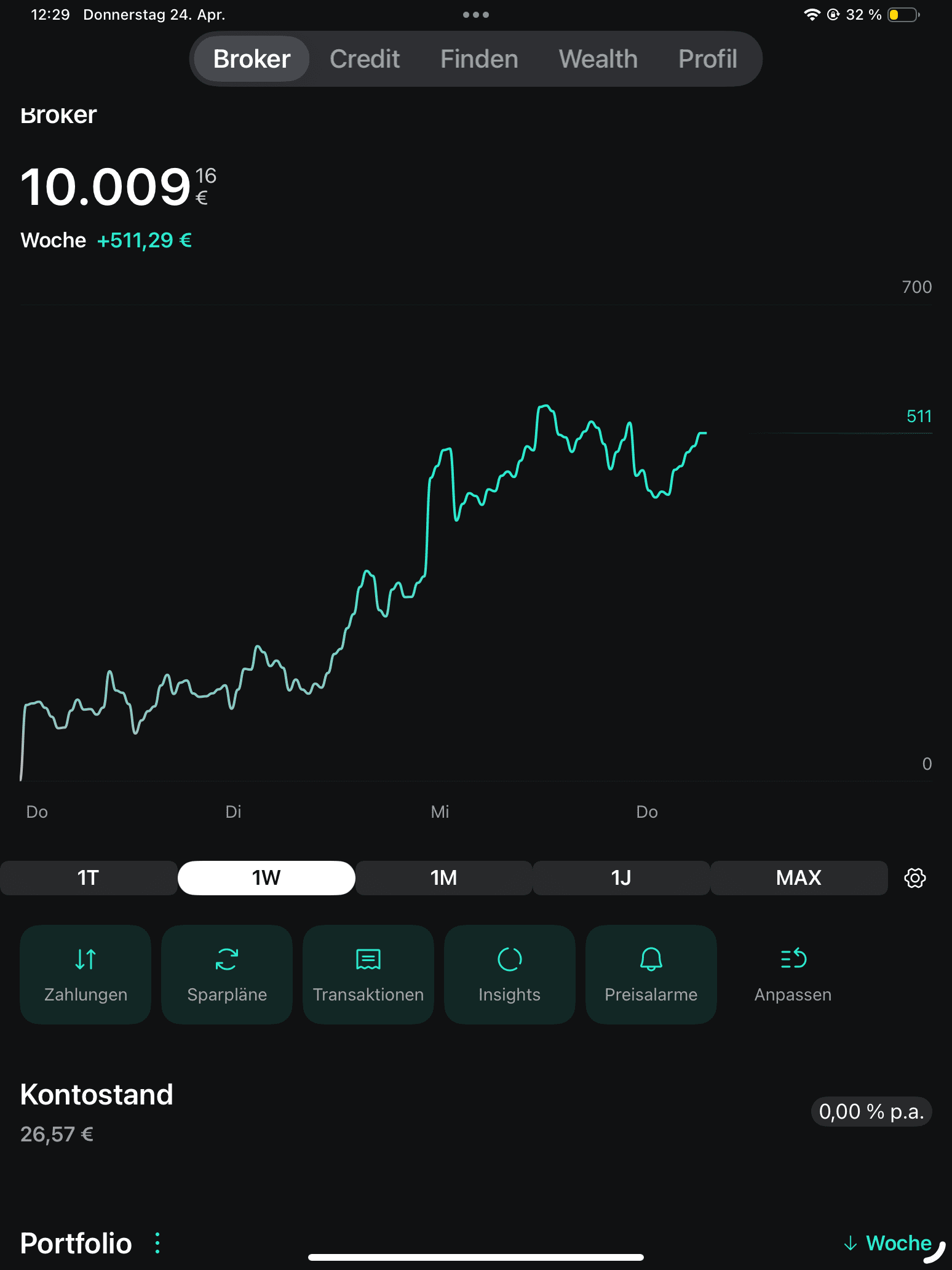The width and height of the screenshot is (952, 1270).
Task: Switch chart to 1M range
Action: click(x=443, y=877)
